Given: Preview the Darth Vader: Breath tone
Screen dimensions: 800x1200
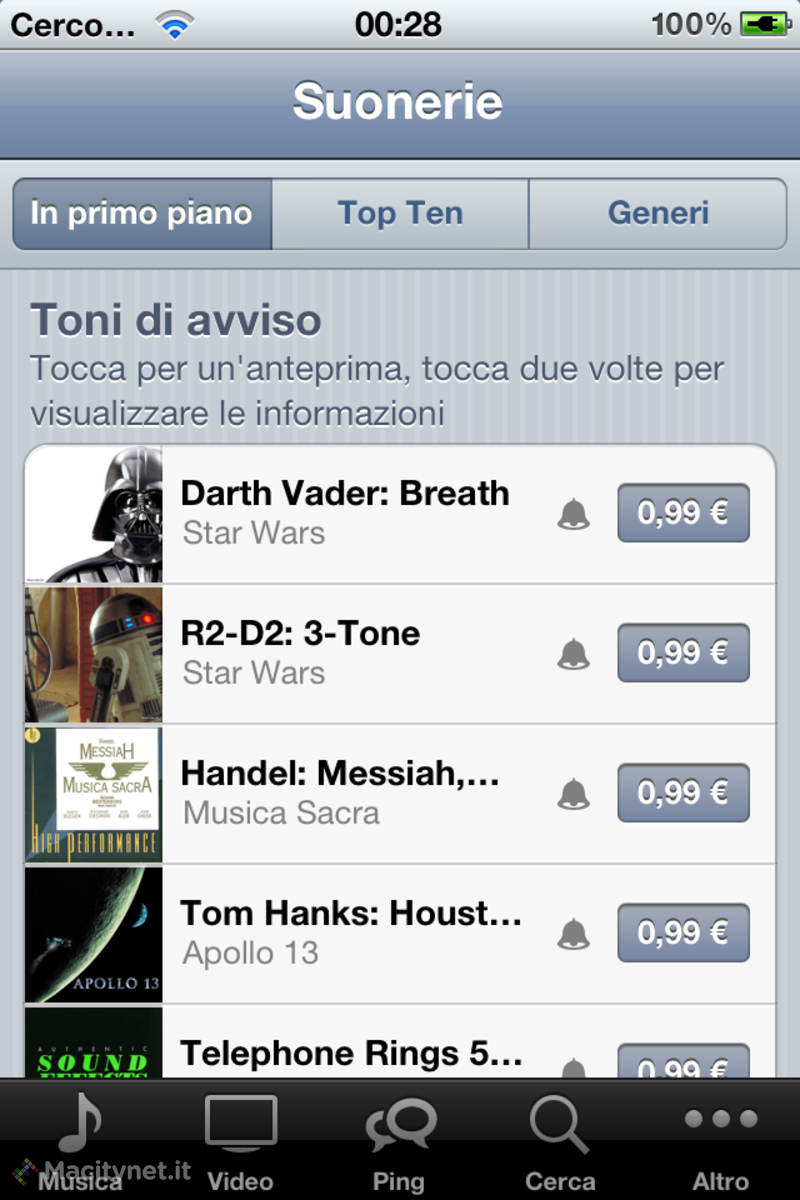Looking at the screenshot, I should click(x=345, y=513).
